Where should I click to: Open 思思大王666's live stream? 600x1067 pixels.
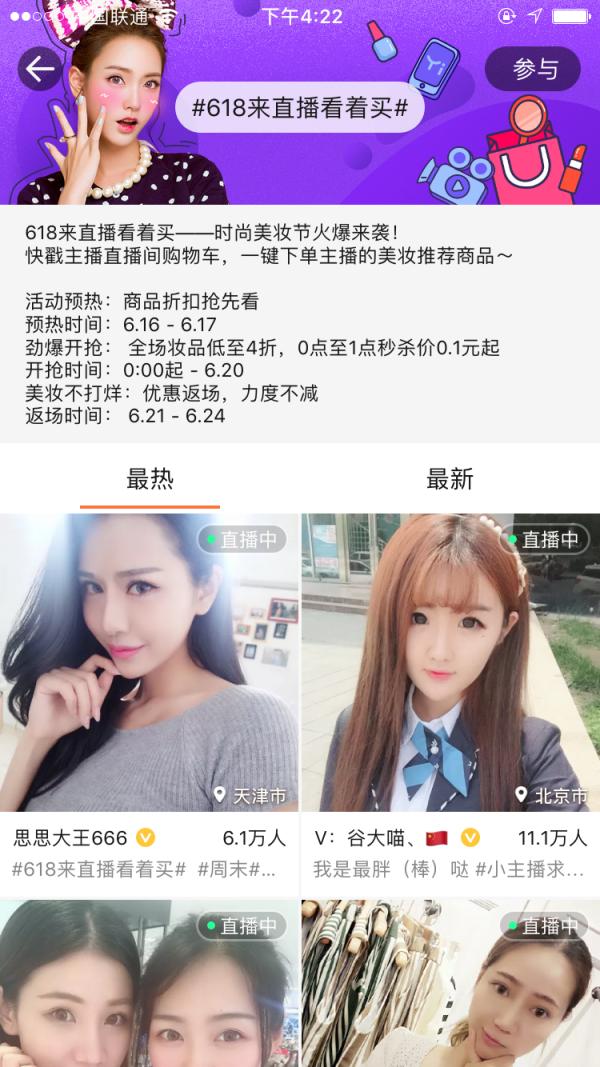(x=149, y=662)
